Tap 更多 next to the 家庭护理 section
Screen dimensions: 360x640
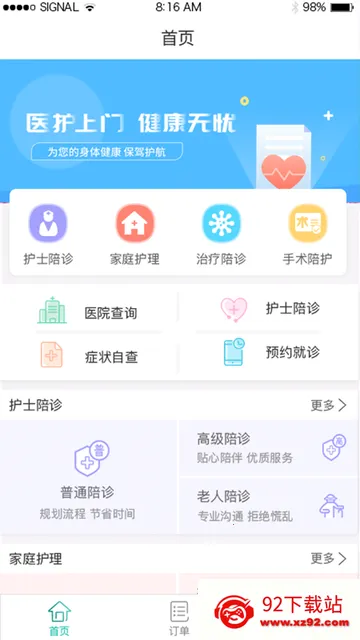pyautogui.click(x=329, y=558)
